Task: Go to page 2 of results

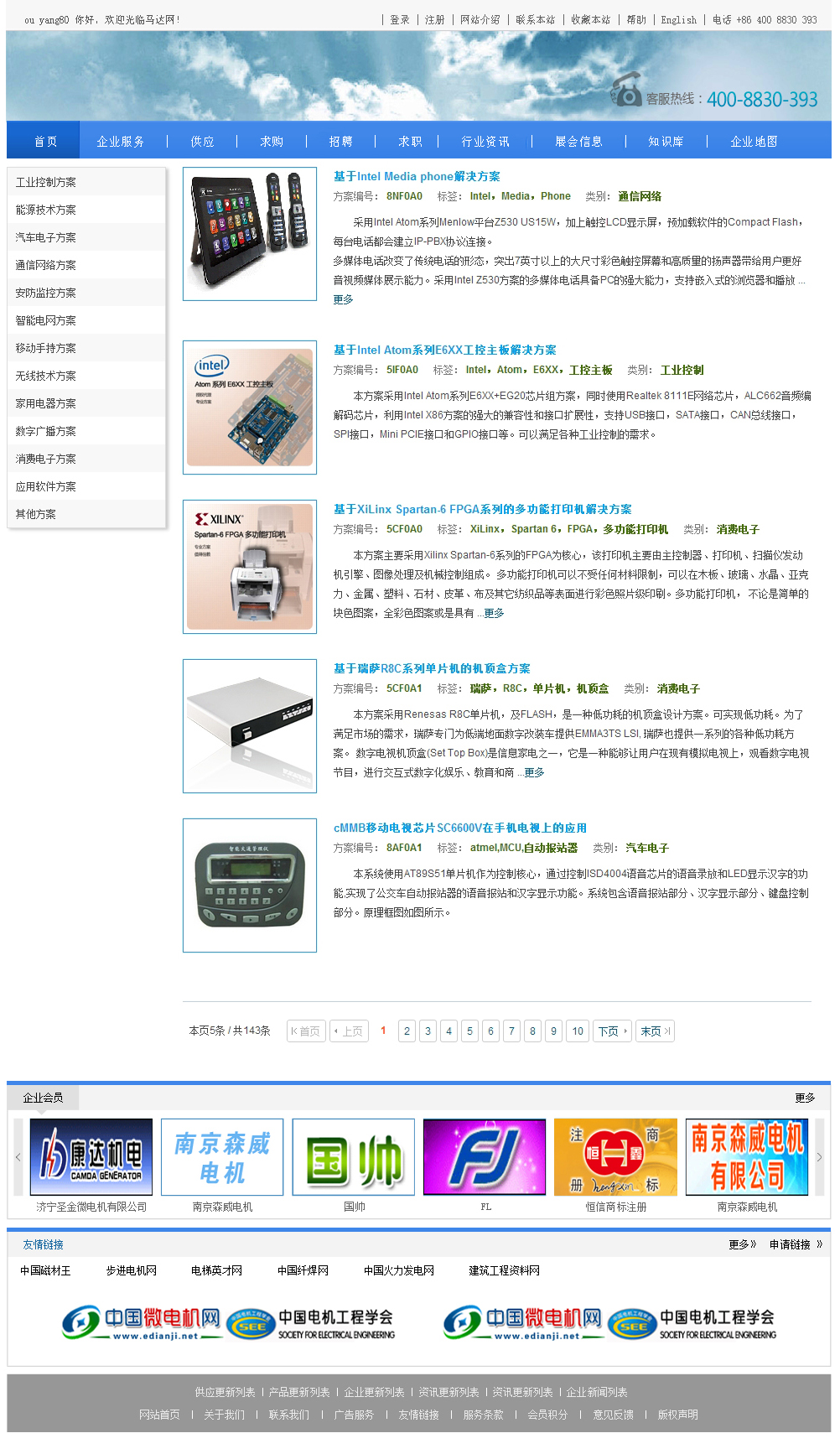Action: (x=407, y=1031)
